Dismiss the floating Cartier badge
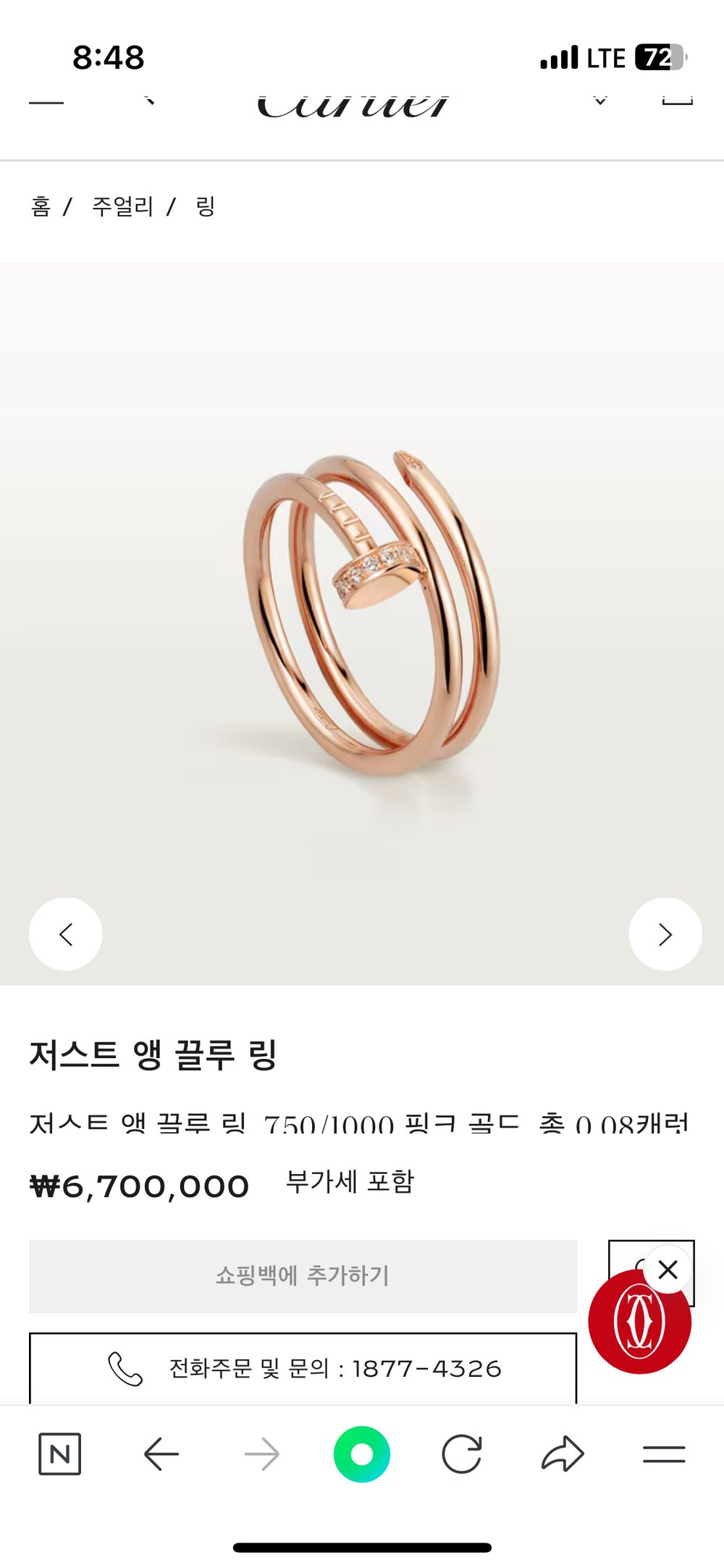This screenshot has height=1568, width=724. (x=668, y=1270)
